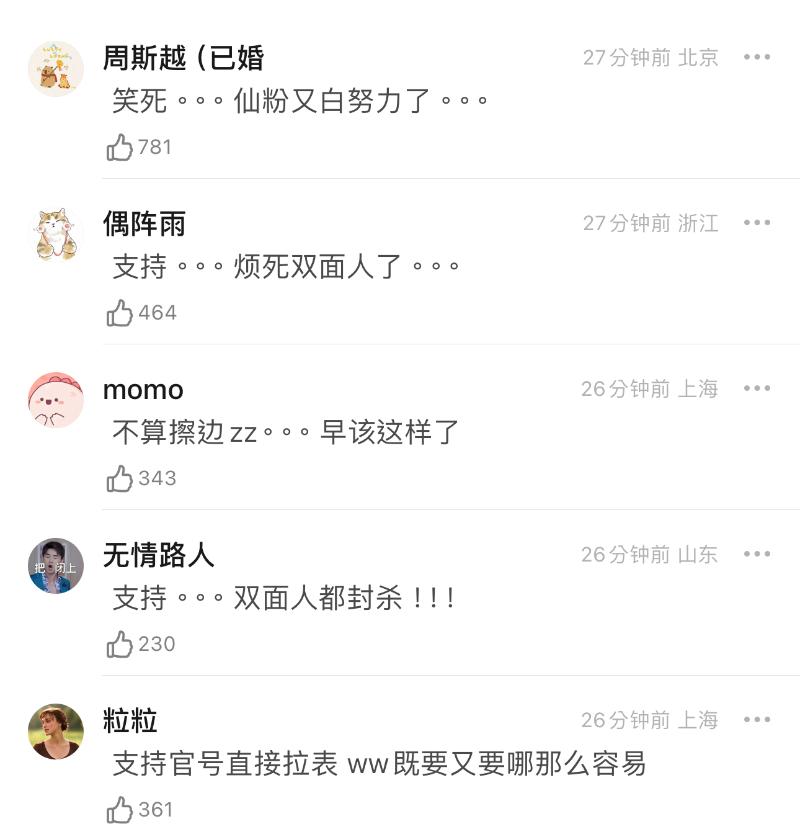
Task: Tap the three dots beside momo's comment
Action: click(x=757, y=388)
